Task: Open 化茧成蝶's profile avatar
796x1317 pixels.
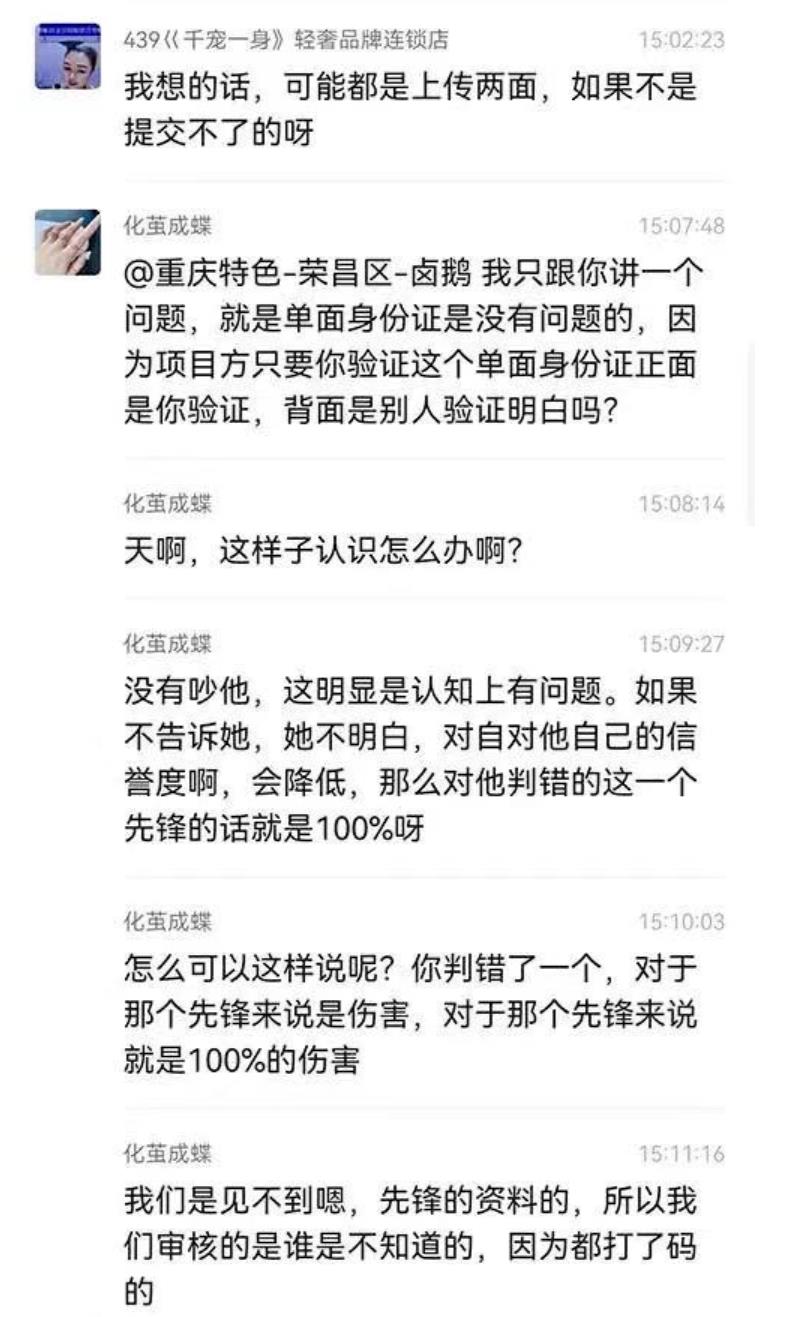Action: (67, 242)
